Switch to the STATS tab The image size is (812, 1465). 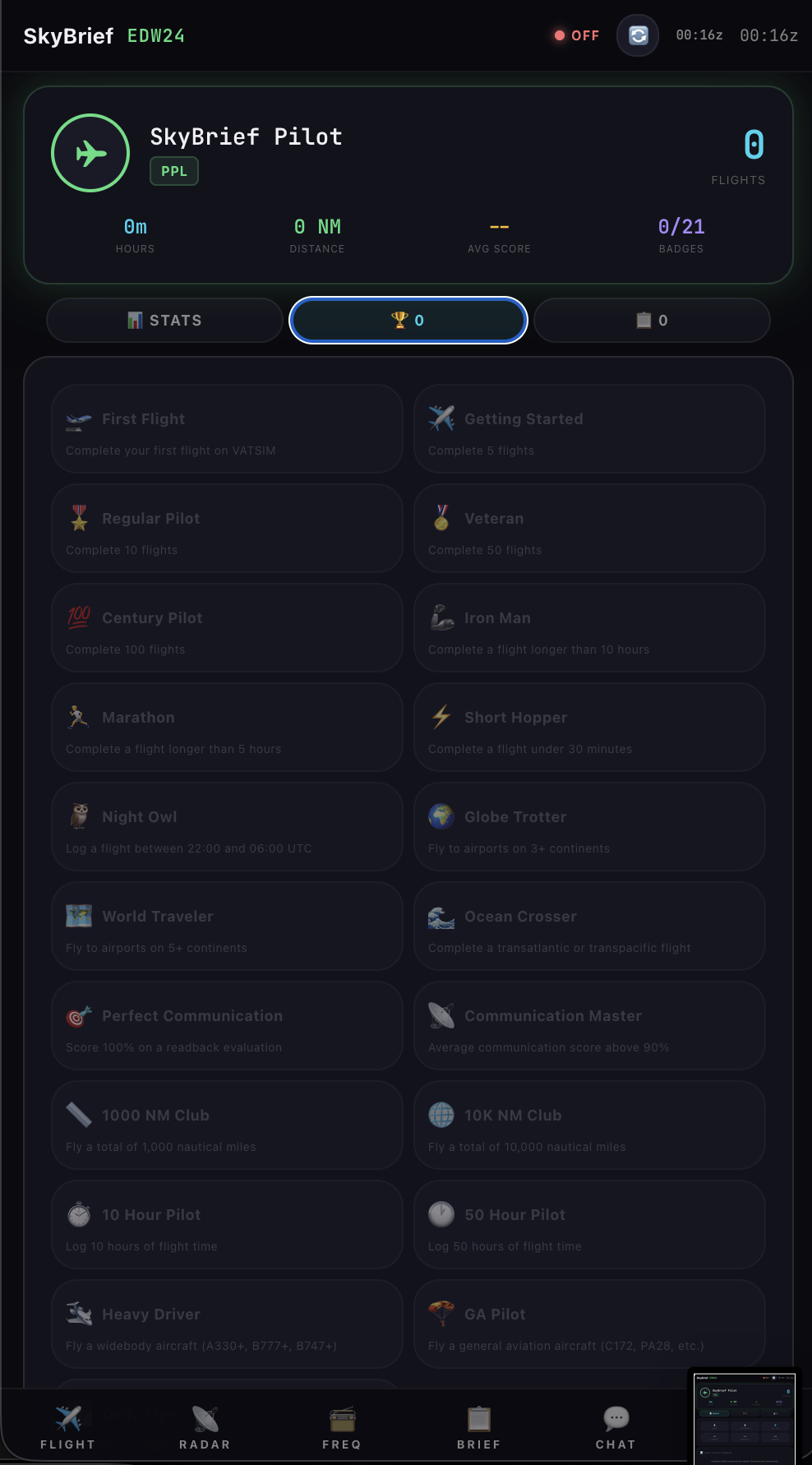click(164, 320)
